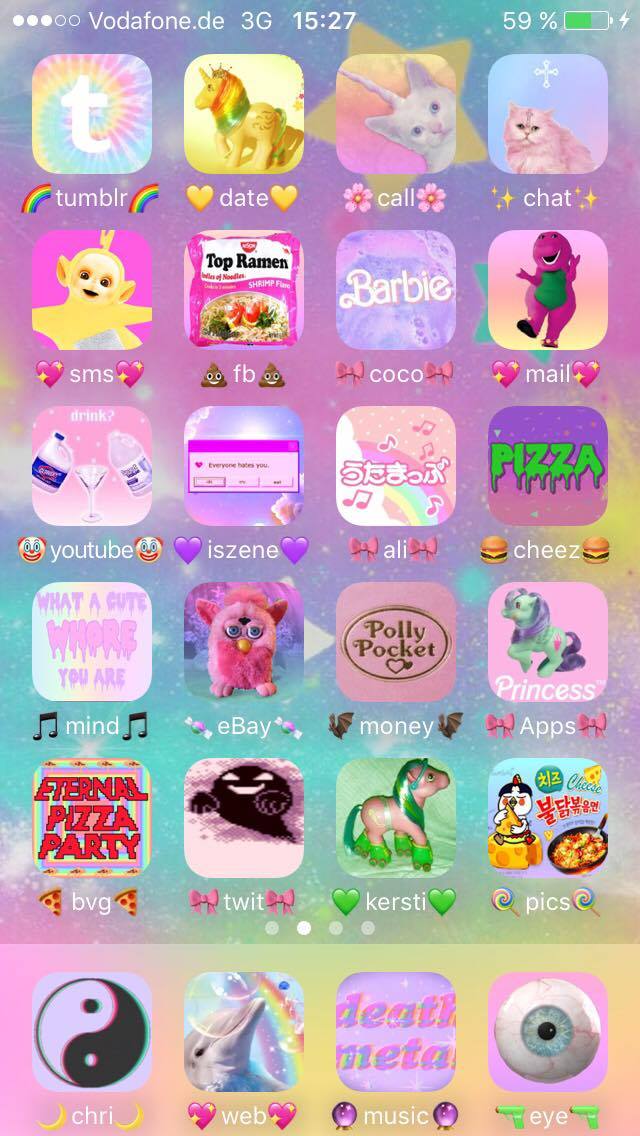640x1136 pixels.
Task: Open the mail app
Action: [x=548, y=290]
